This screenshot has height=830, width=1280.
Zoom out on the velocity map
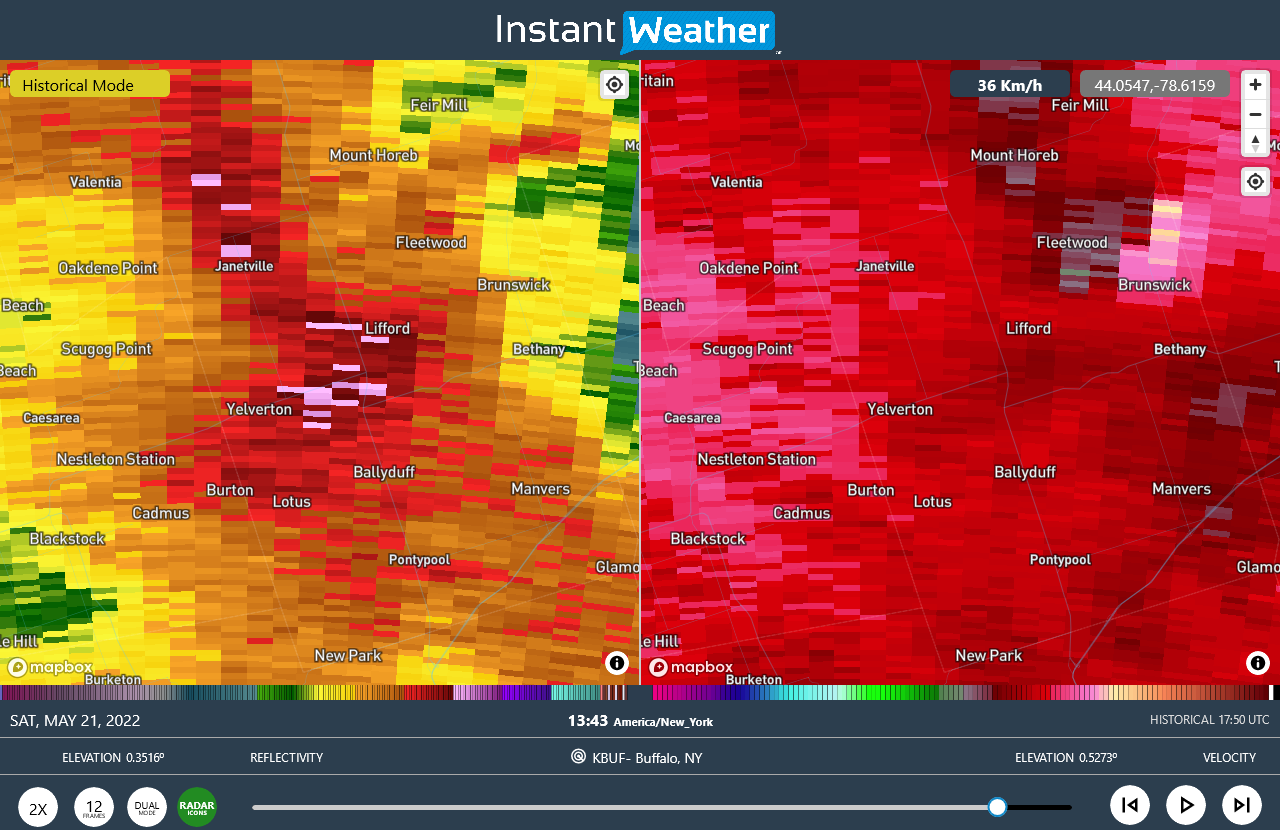click(1255, 114)
